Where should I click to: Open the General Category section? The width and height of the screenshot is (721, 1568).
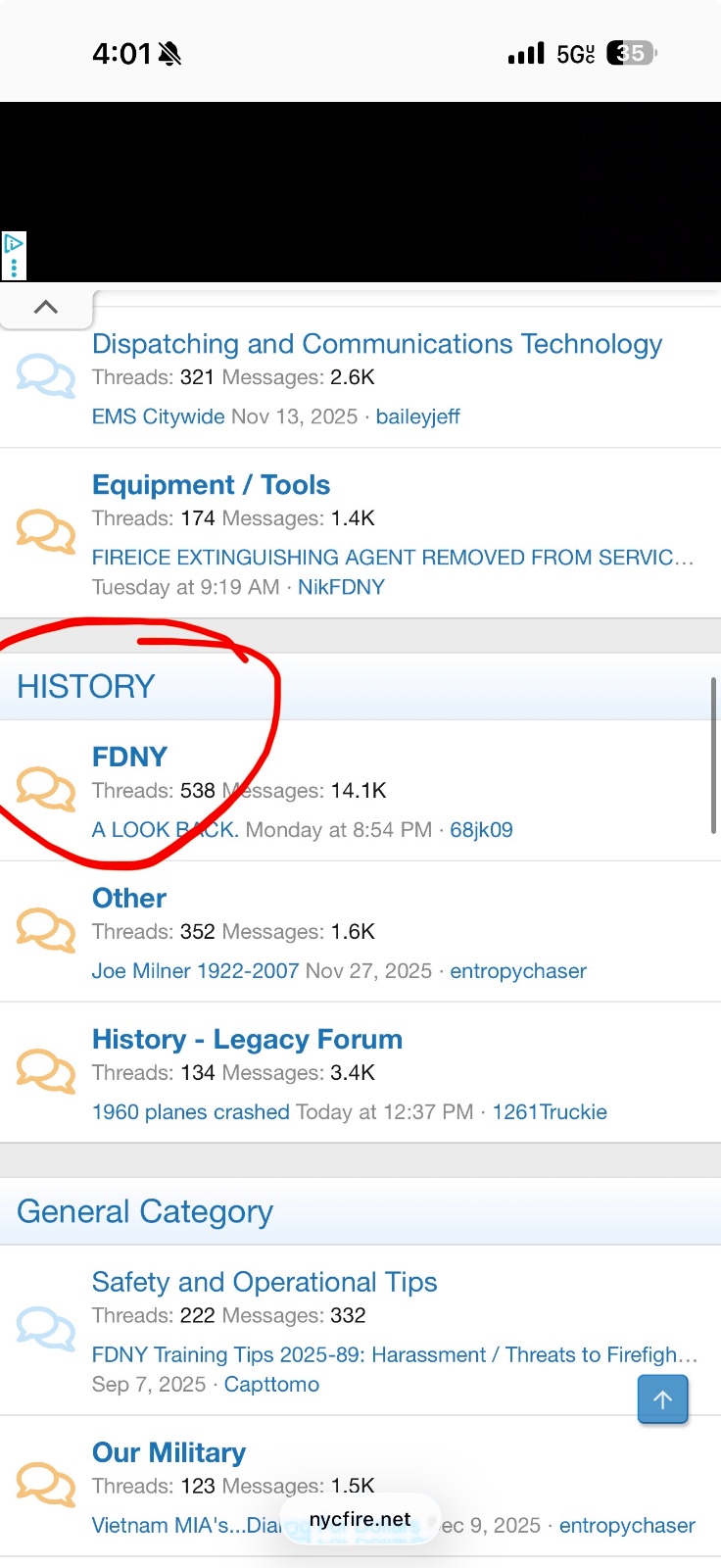pos(145,1212)
